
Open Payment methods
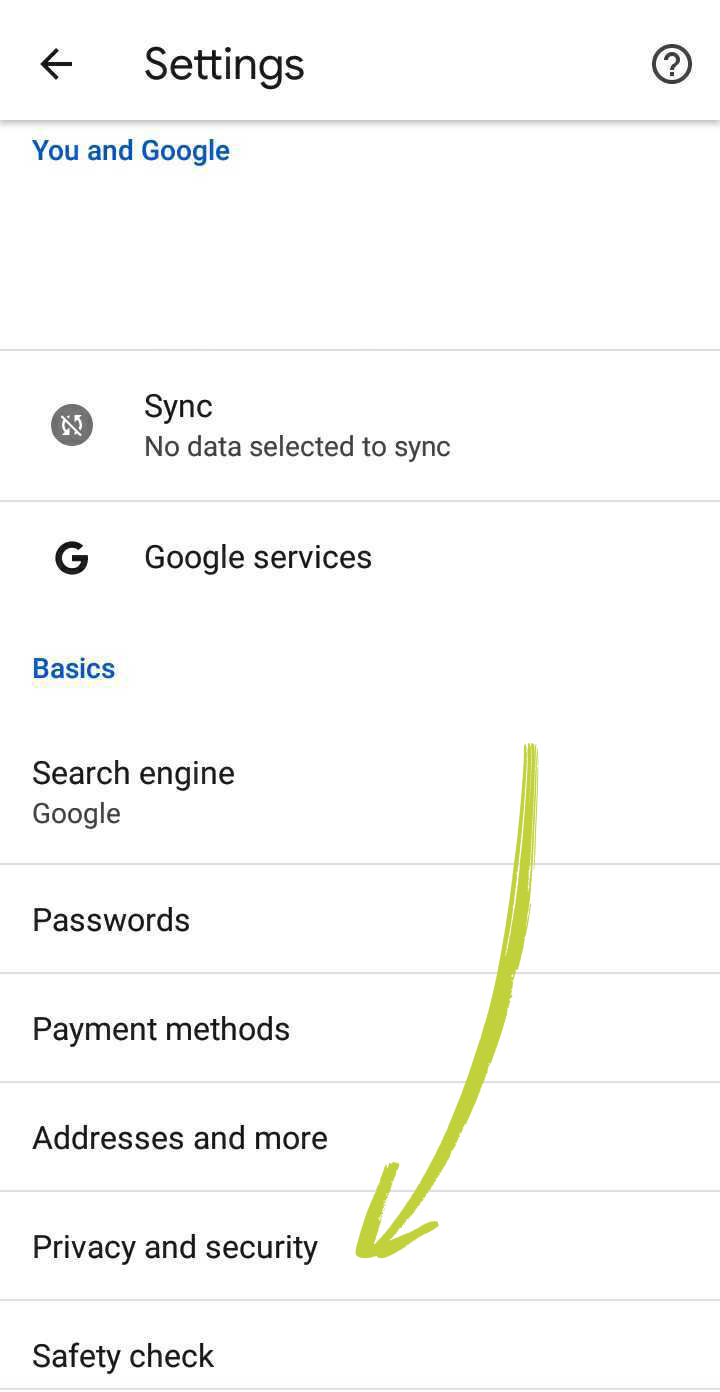(360, 1028)
